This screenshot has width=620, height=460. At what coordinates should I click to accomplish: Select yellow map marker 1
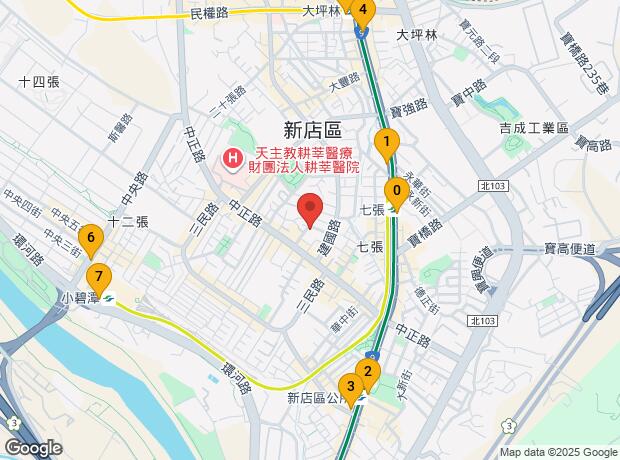(x=385, y=143)
